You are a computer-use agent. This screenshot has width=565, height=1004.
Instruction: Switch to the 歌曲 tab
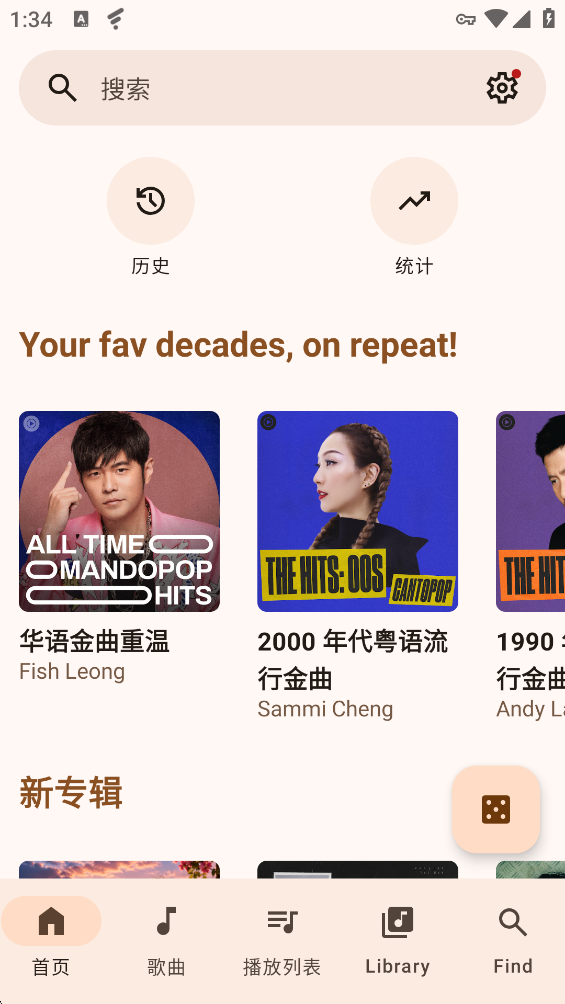click(x=167, y=940)
